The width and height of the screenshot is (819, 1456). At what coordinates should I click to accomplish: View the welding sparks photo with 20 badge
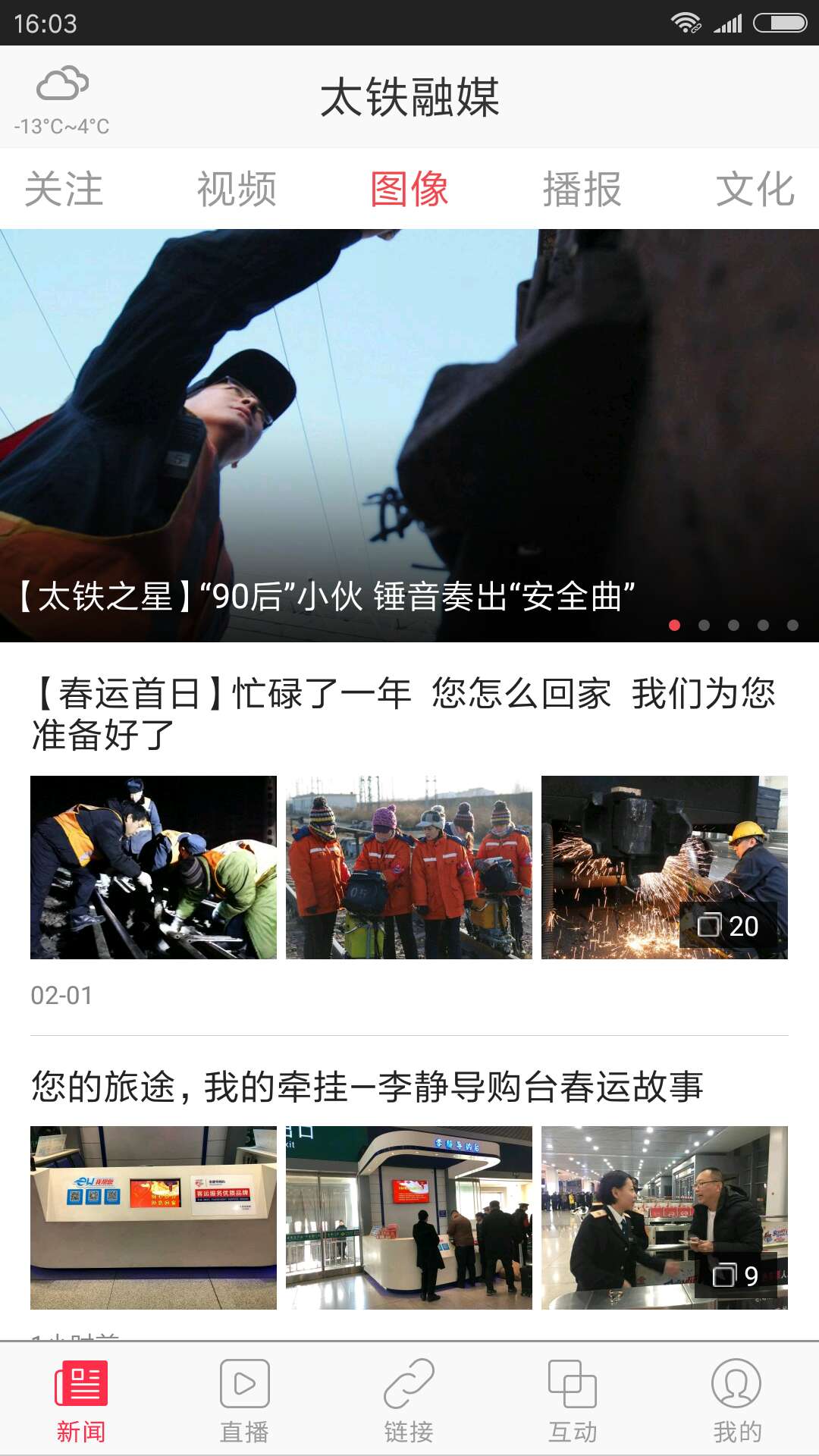[664, 868]
